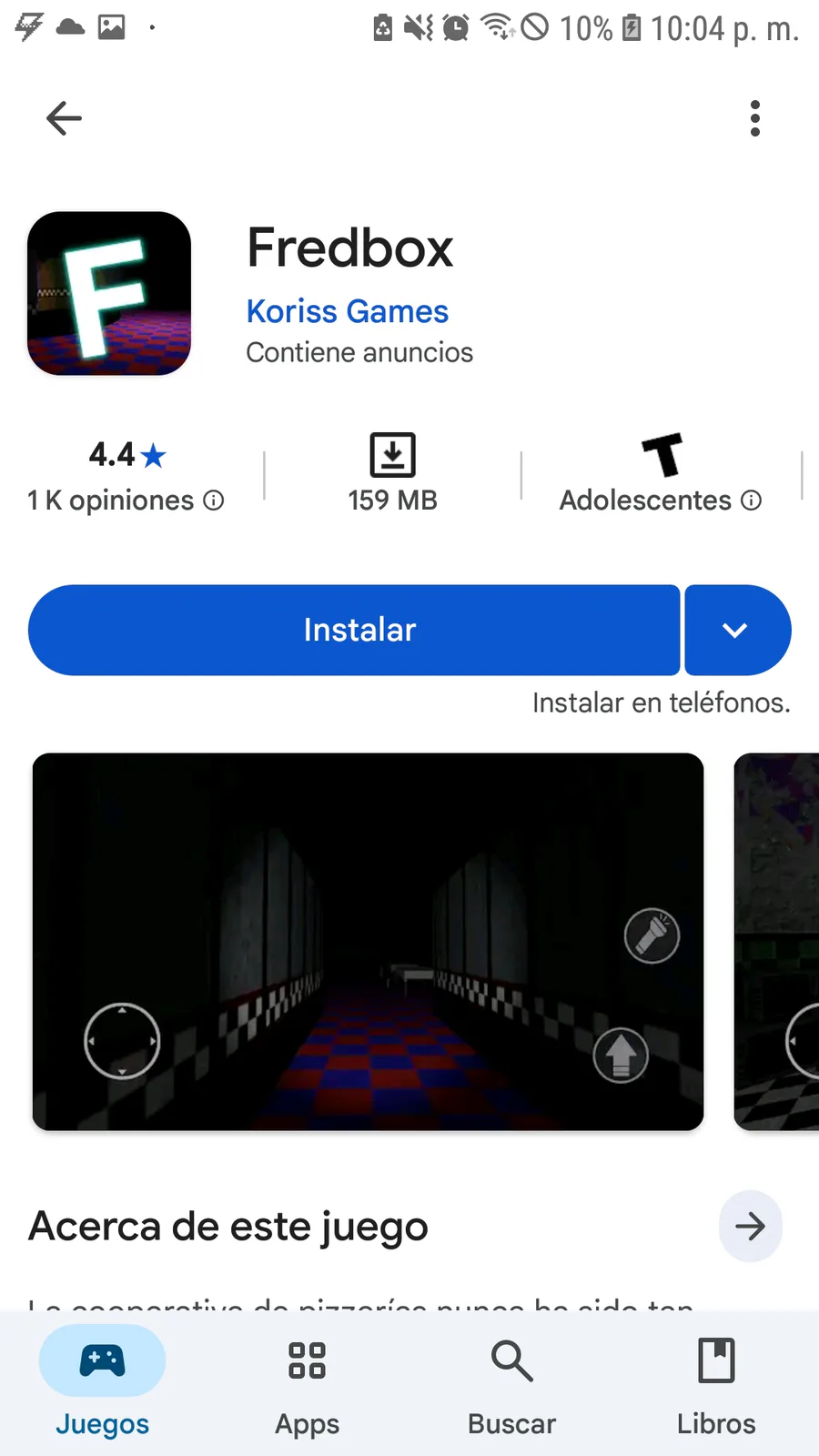Open the Koriss Games developer page
819x1456 pixels.
tap(347, 311)
